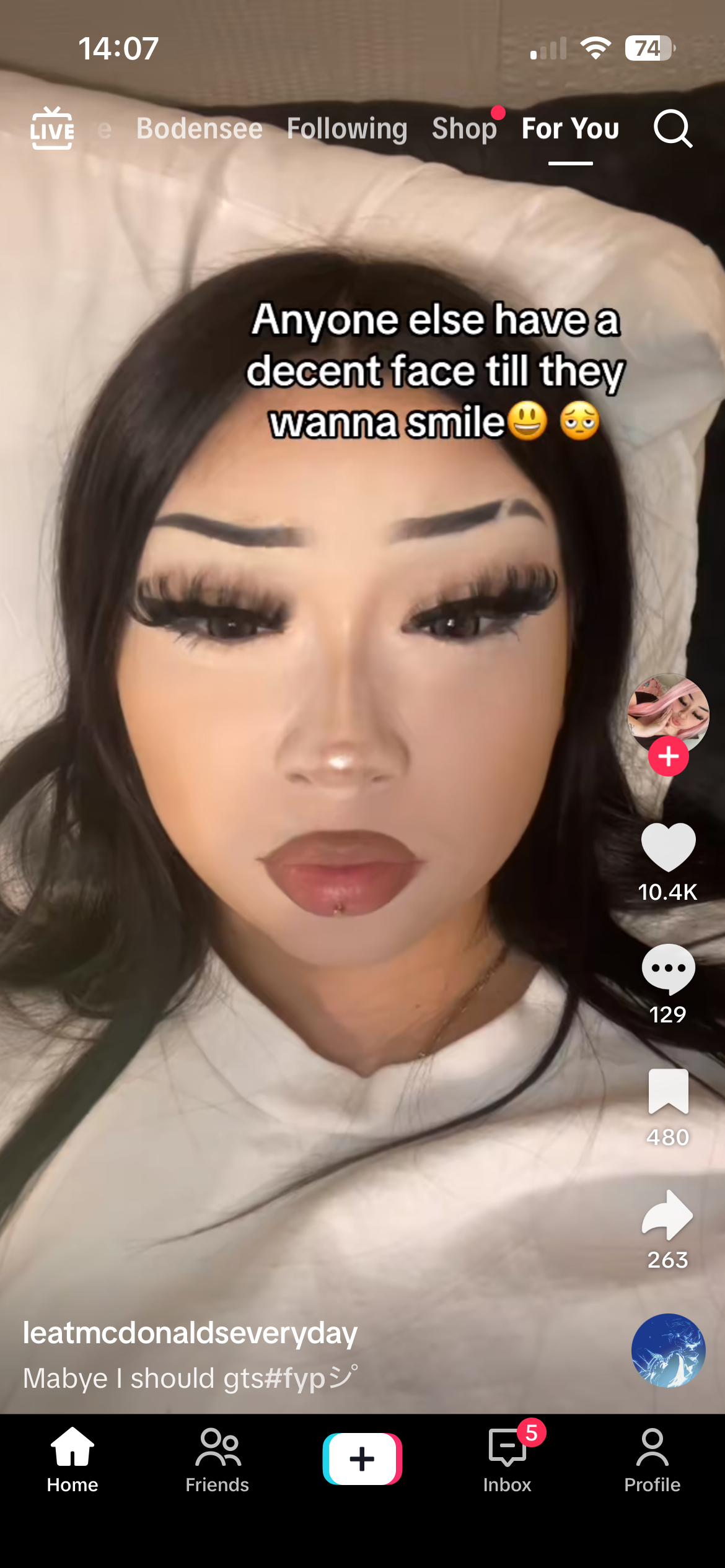Like this video with the heart

(x=668, y=847)
